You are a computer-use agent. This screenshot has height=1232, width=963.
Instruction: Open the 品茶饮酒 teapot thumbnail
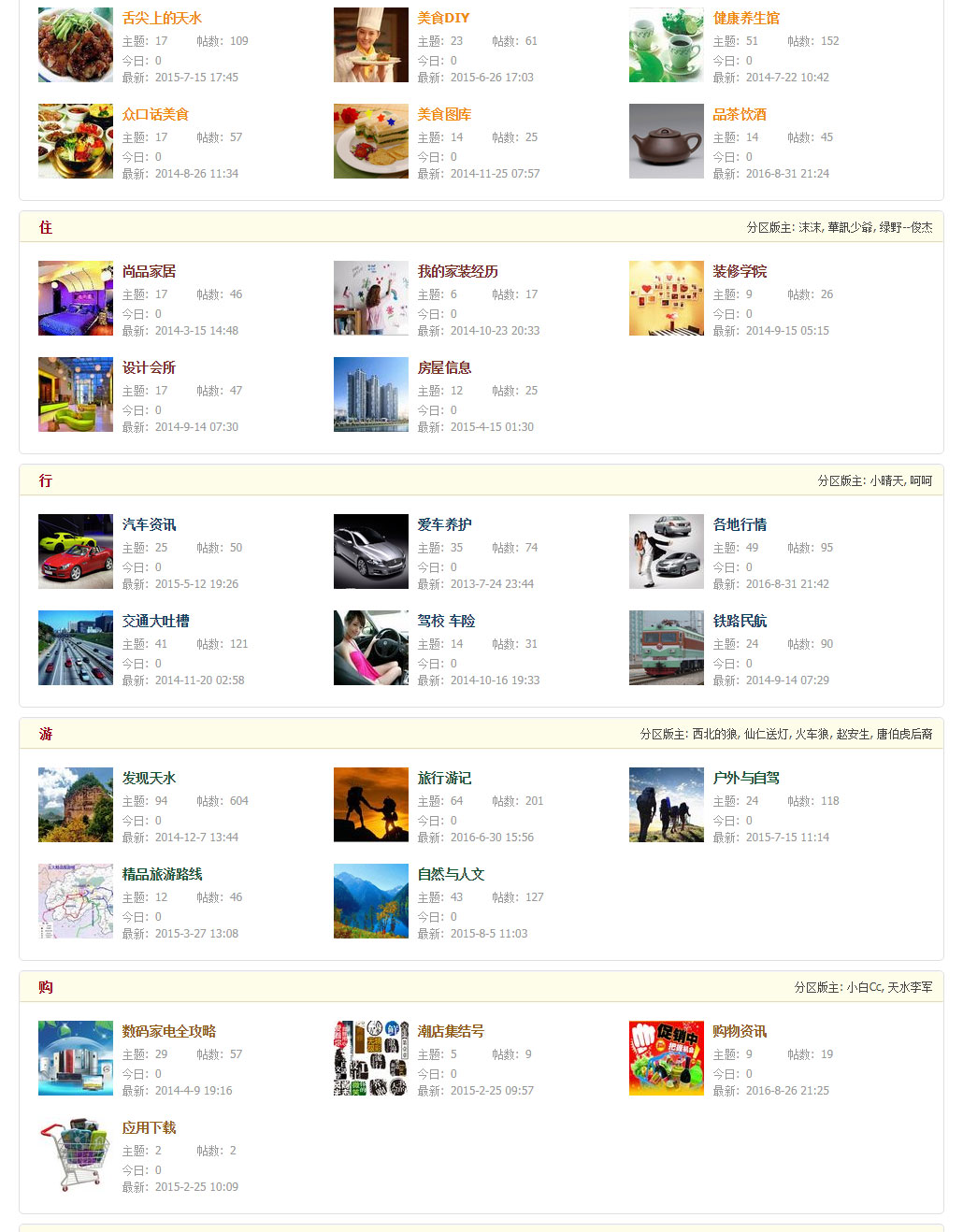click(x=666, y=141)
